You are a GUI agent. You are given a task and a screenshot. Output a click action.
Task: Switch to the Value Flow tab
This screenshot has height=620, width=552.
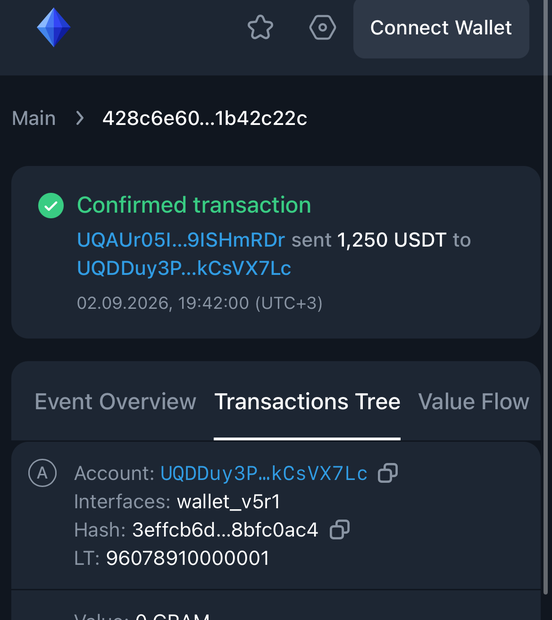tap(474, 402)
